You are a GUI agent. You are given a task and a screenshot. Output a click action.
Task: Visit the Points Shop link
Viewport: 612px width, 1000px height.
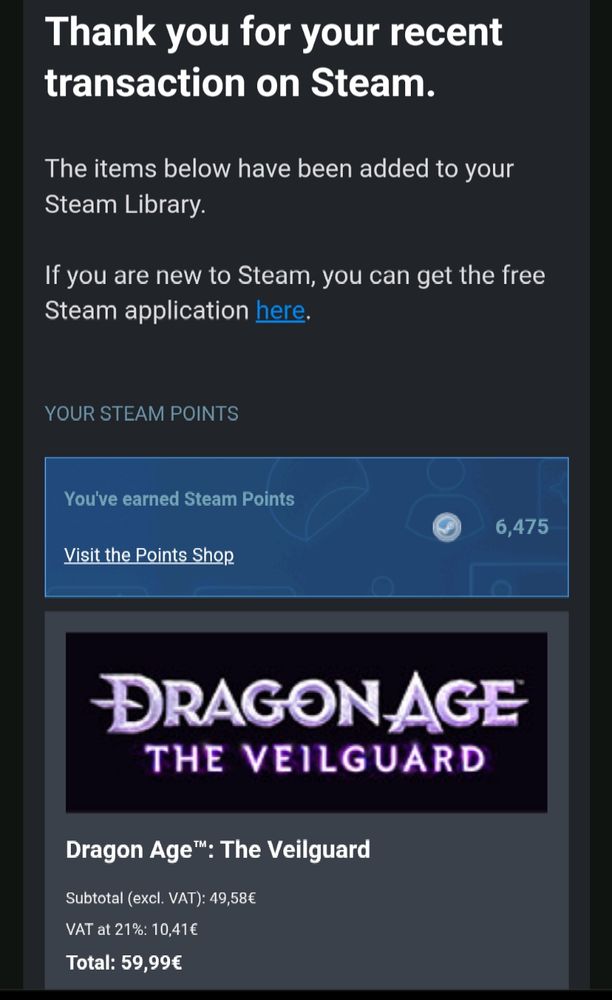click(x=149, y=555)
